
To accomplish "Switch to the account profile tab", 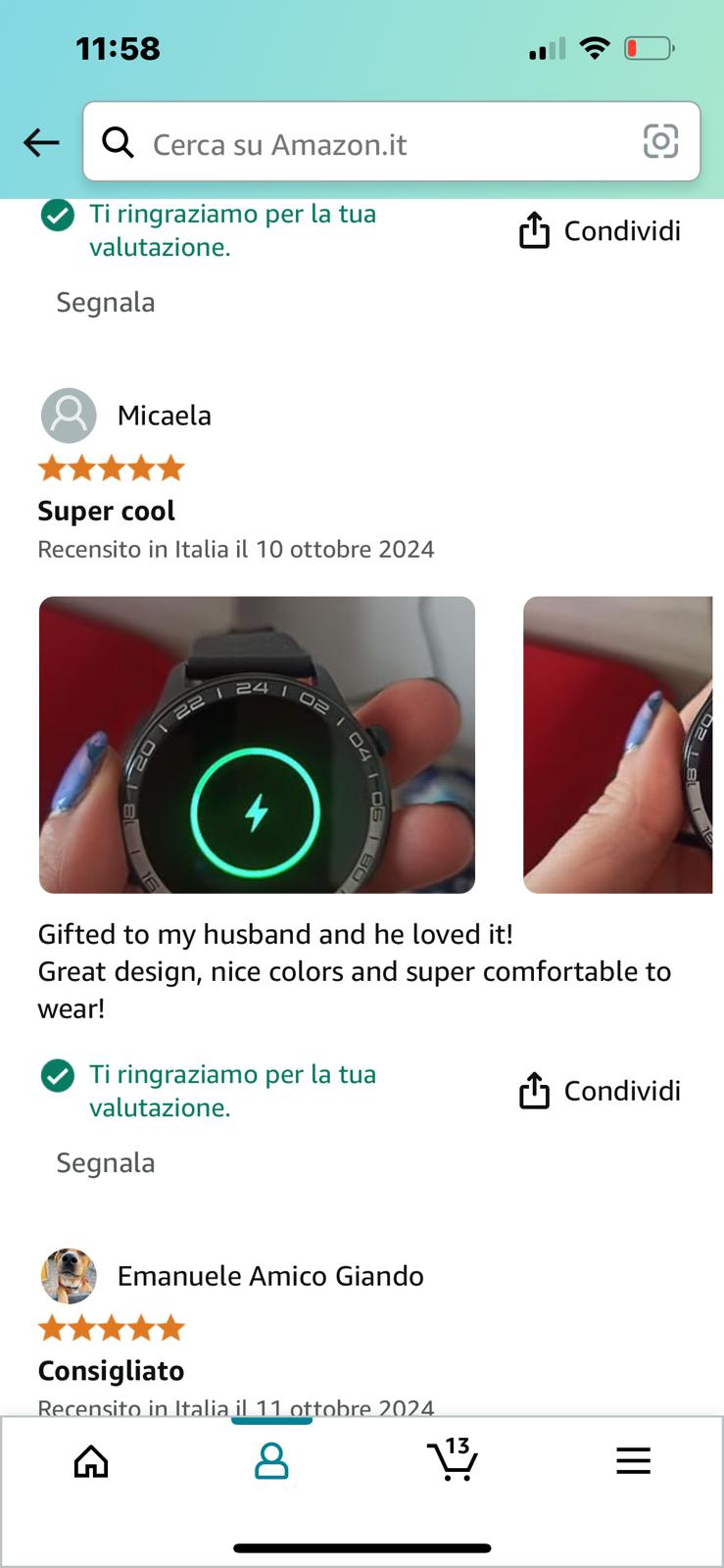I will [271, 1461].
